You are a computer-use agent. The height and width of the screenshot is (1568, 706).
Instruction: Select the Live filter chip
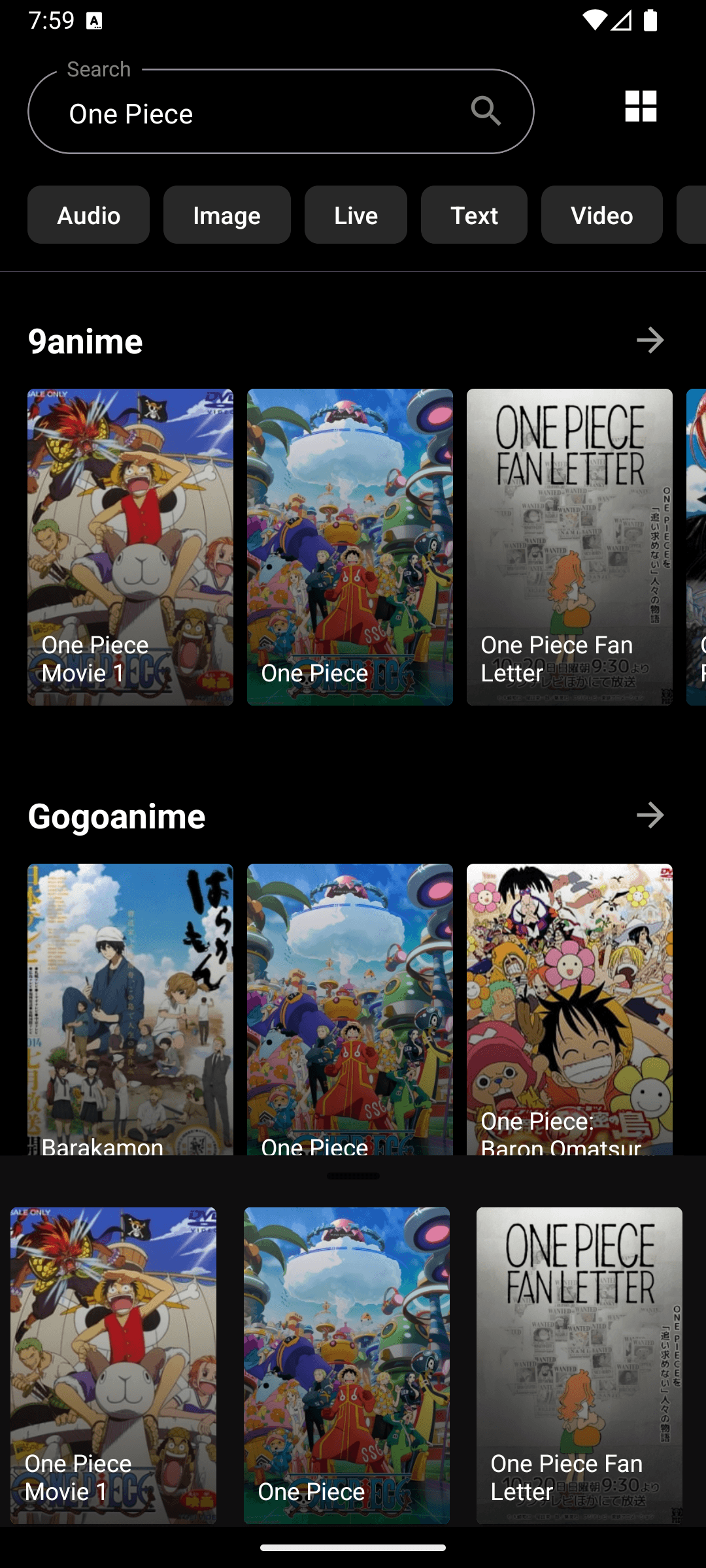356,215
